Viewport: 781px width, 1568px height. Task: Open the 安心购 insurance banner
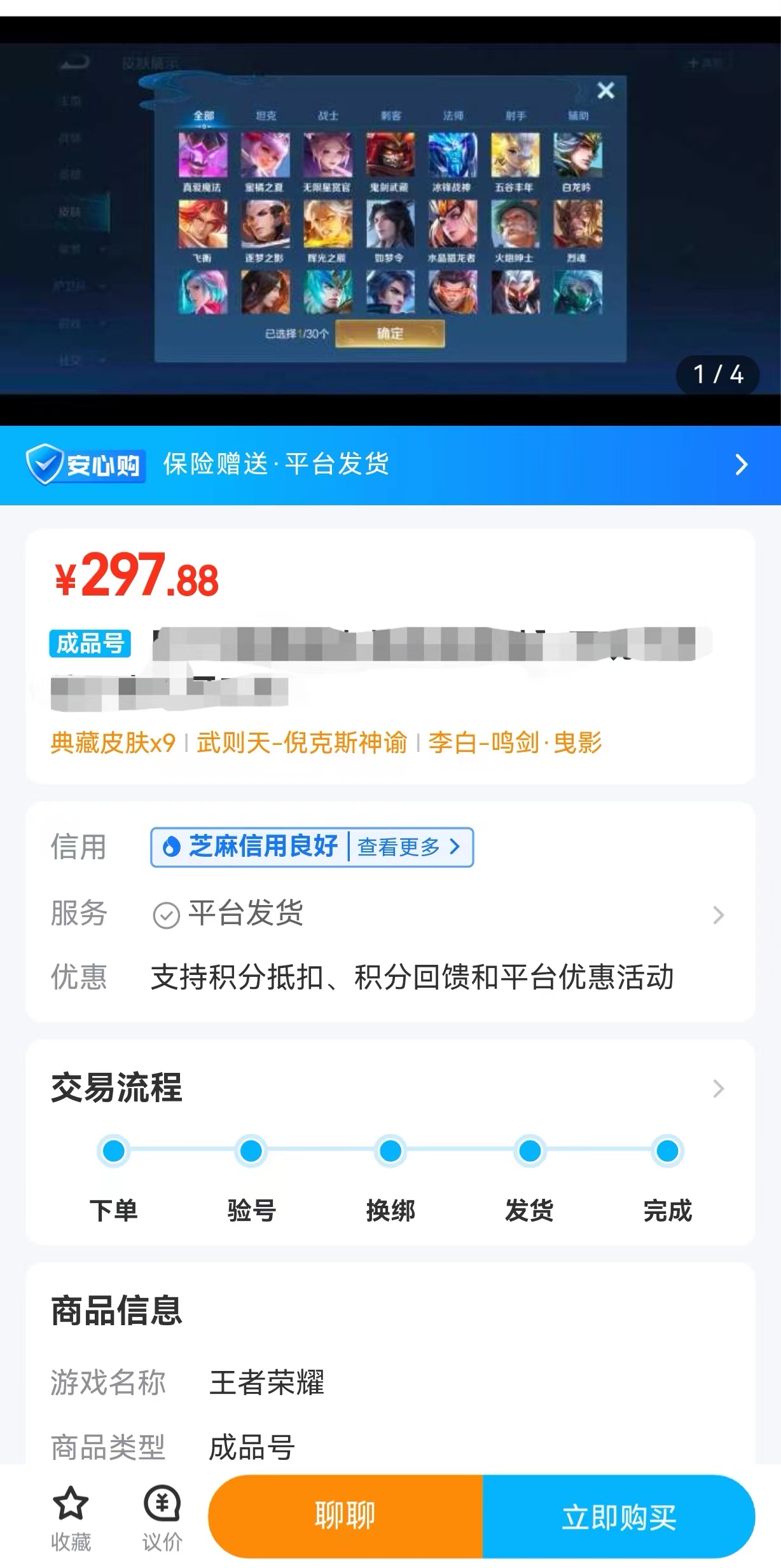[390, 465]
